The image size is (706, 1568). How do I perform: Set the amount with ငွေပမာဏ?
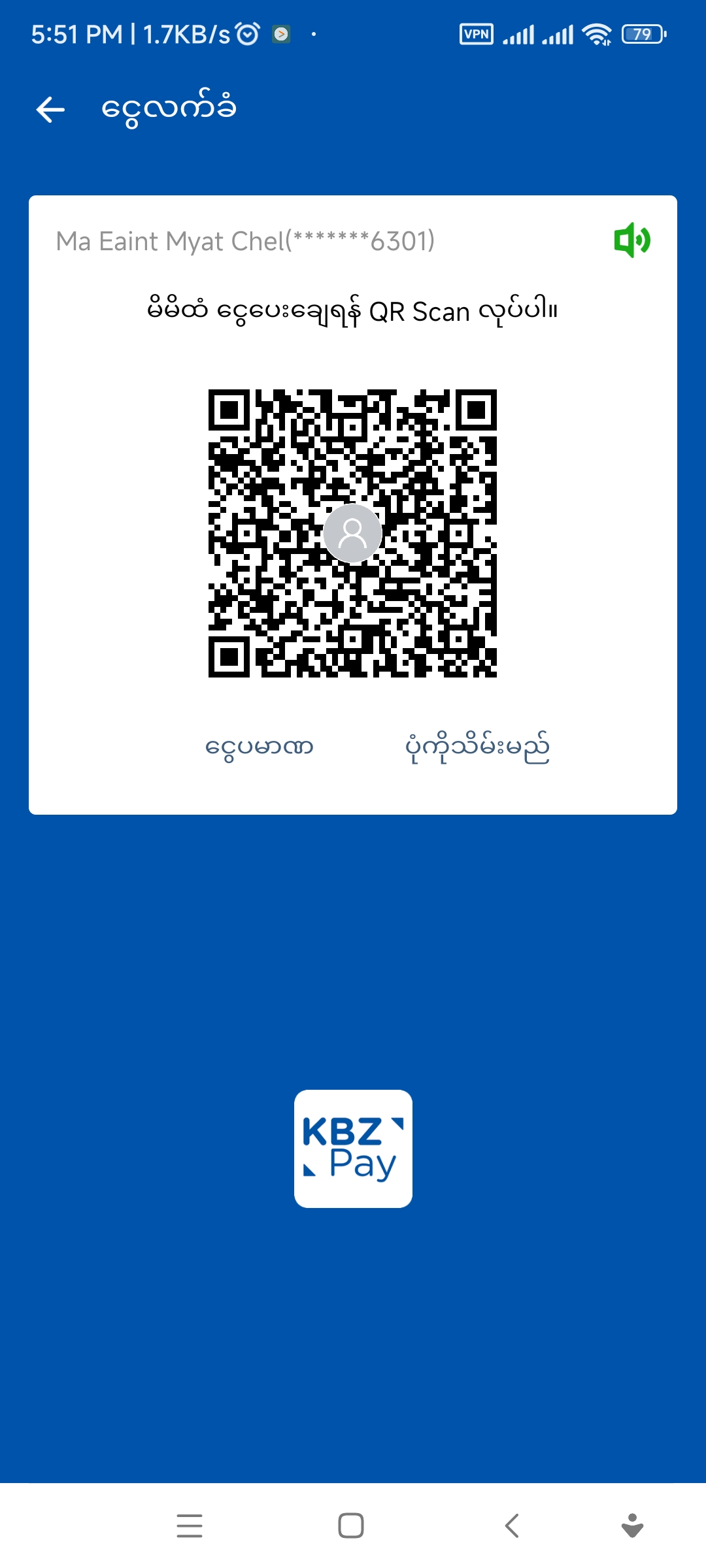pyautogui.click(x=260, y=747)
